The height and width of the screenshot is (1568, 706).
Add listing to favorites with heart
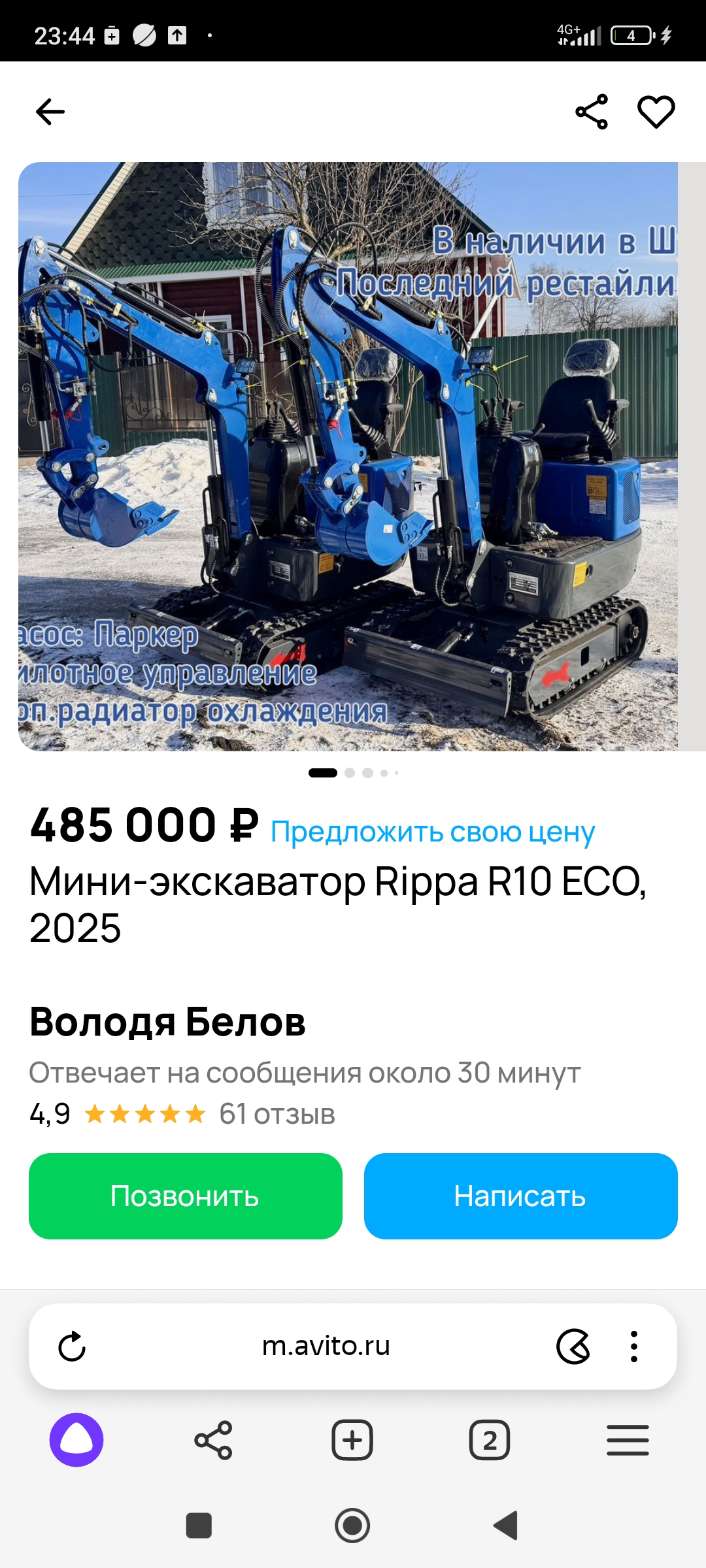click(x=656, y=112)
